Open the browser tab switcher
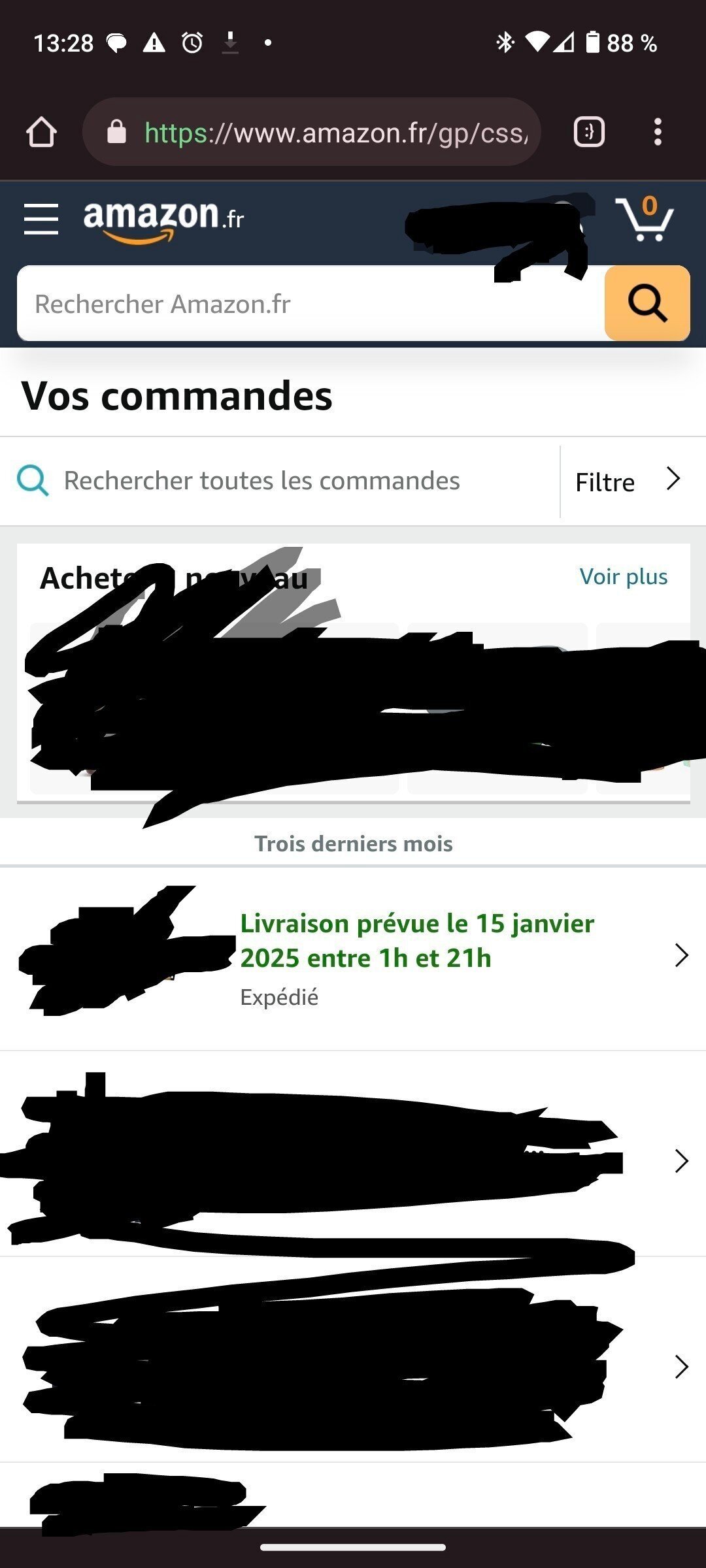The height and width of the screenshot is (1568, 706). click(589, 133)
